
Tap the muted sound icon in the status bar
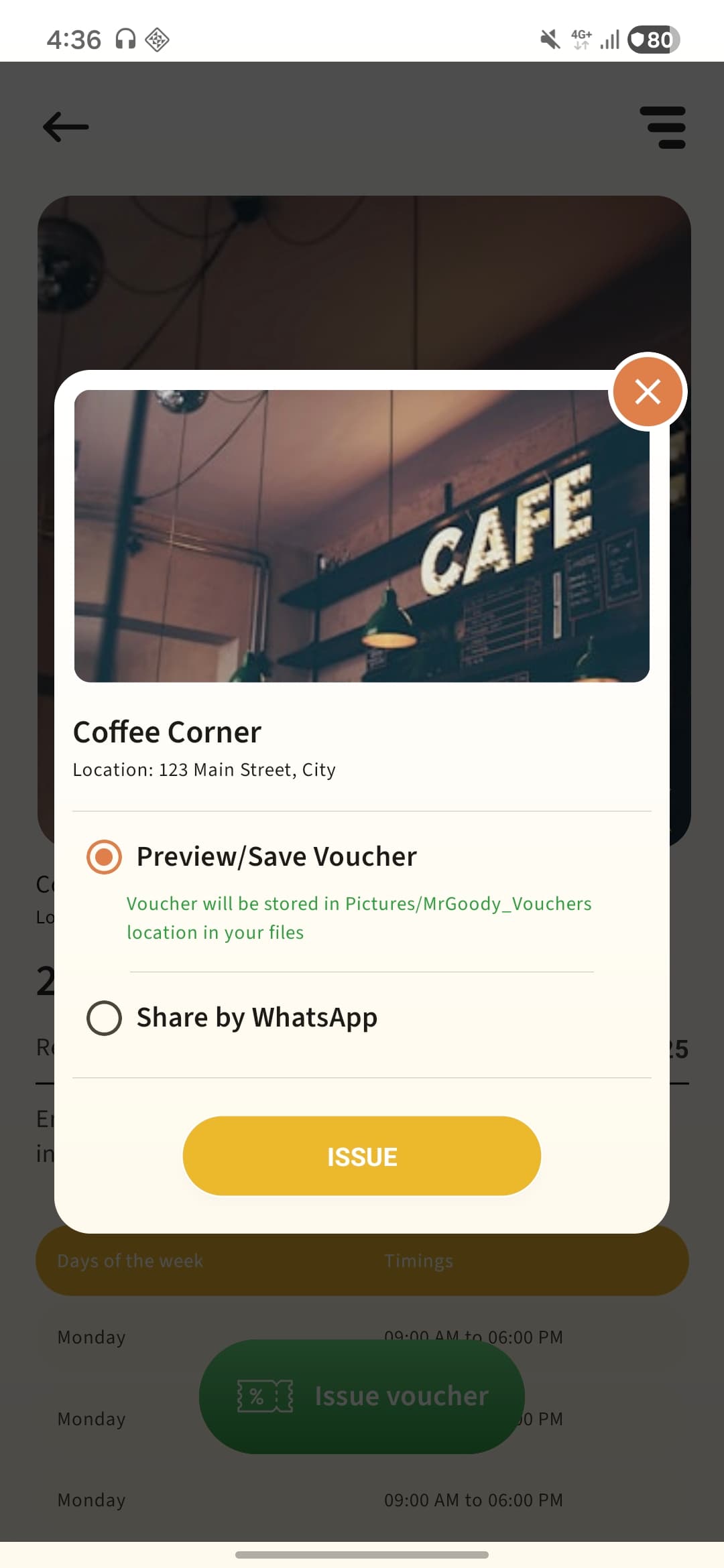point(548,40)
